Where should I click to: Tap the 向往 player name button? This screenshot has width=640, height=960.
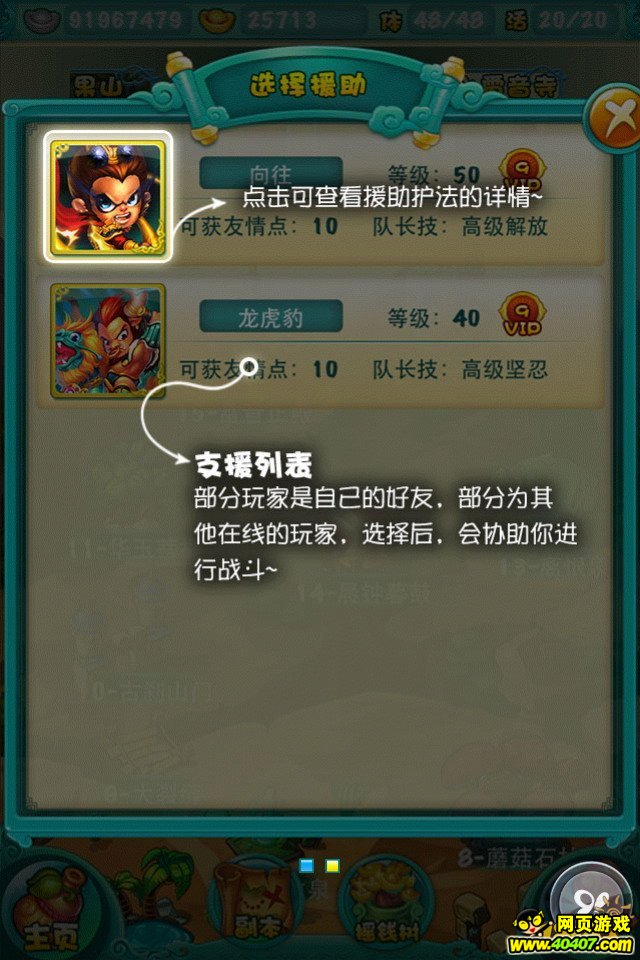(271, 172)
